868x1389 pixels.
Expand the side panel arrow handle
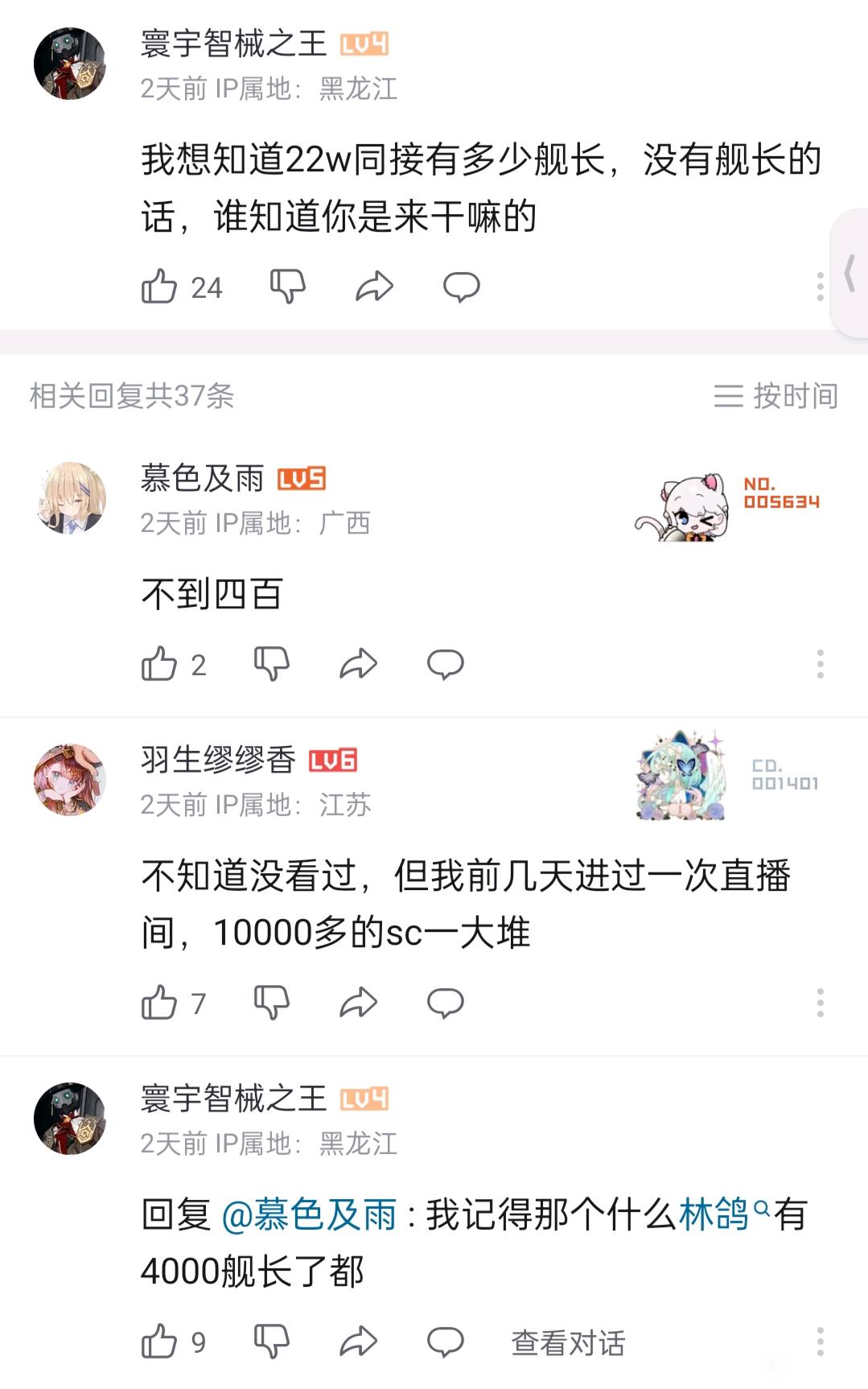tap(849, 274)
